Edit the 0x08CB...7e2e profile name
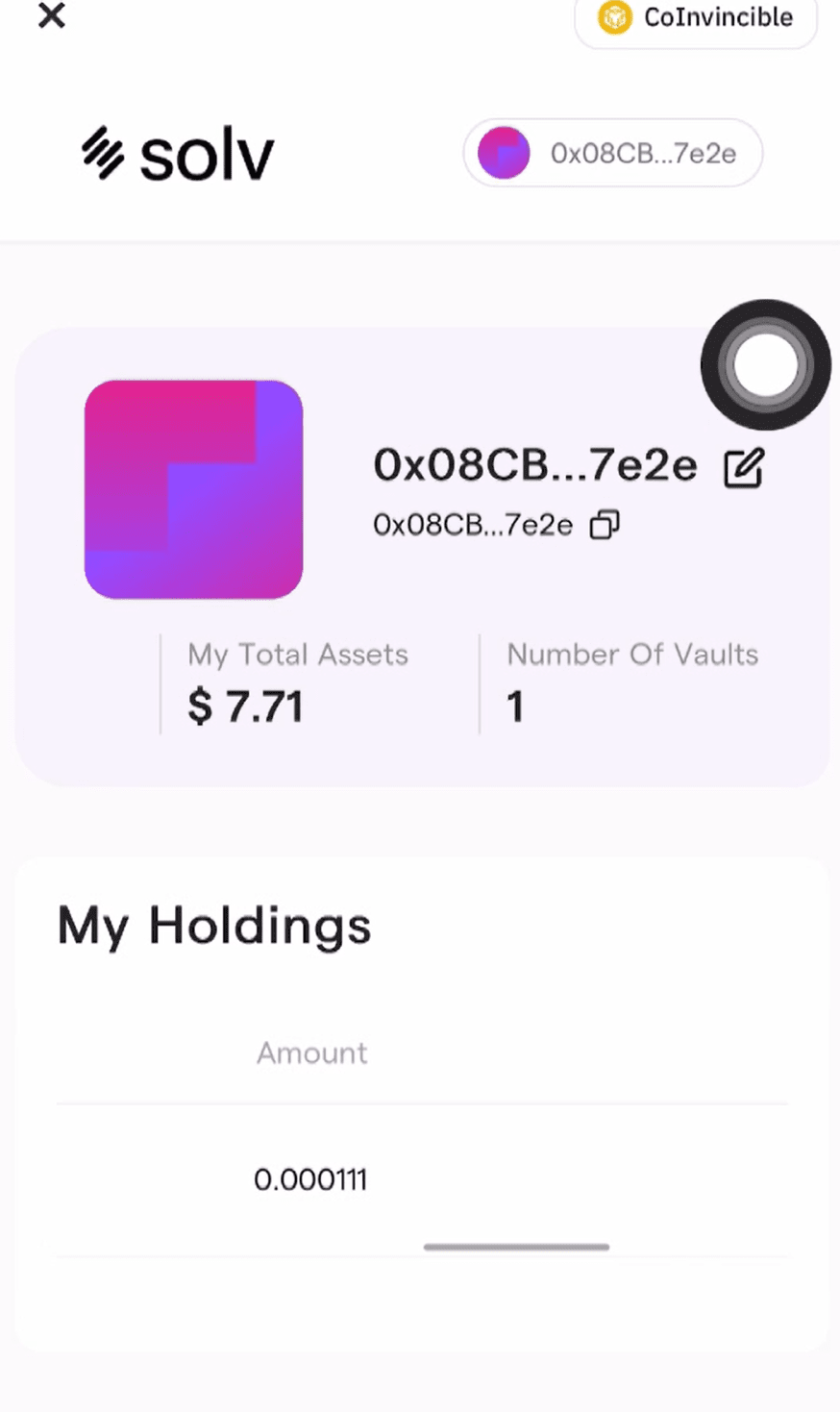The image size is (840, 1412). [x=744, y=468]
